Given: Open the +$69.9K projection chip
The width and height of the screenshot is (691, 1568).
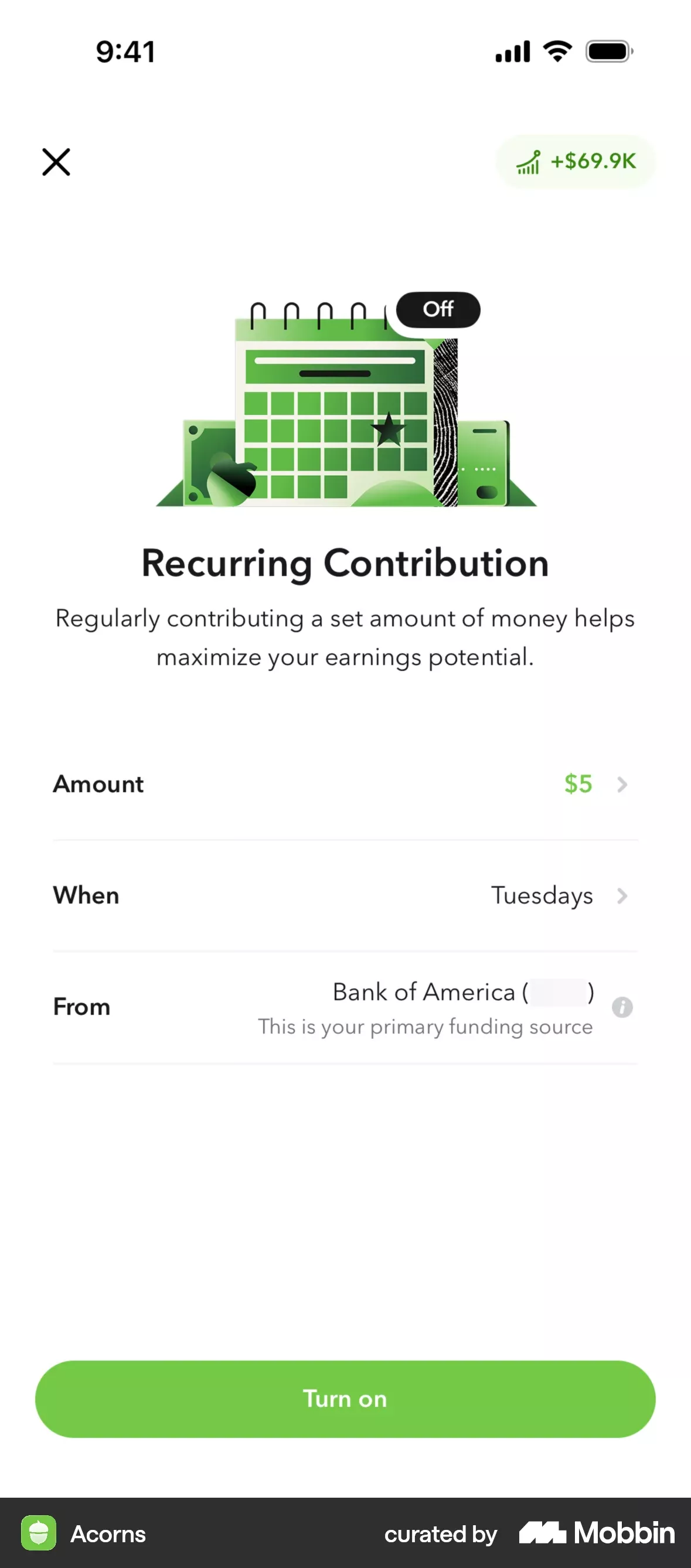Looking at the screenshot, I should [x=576, y=162].
